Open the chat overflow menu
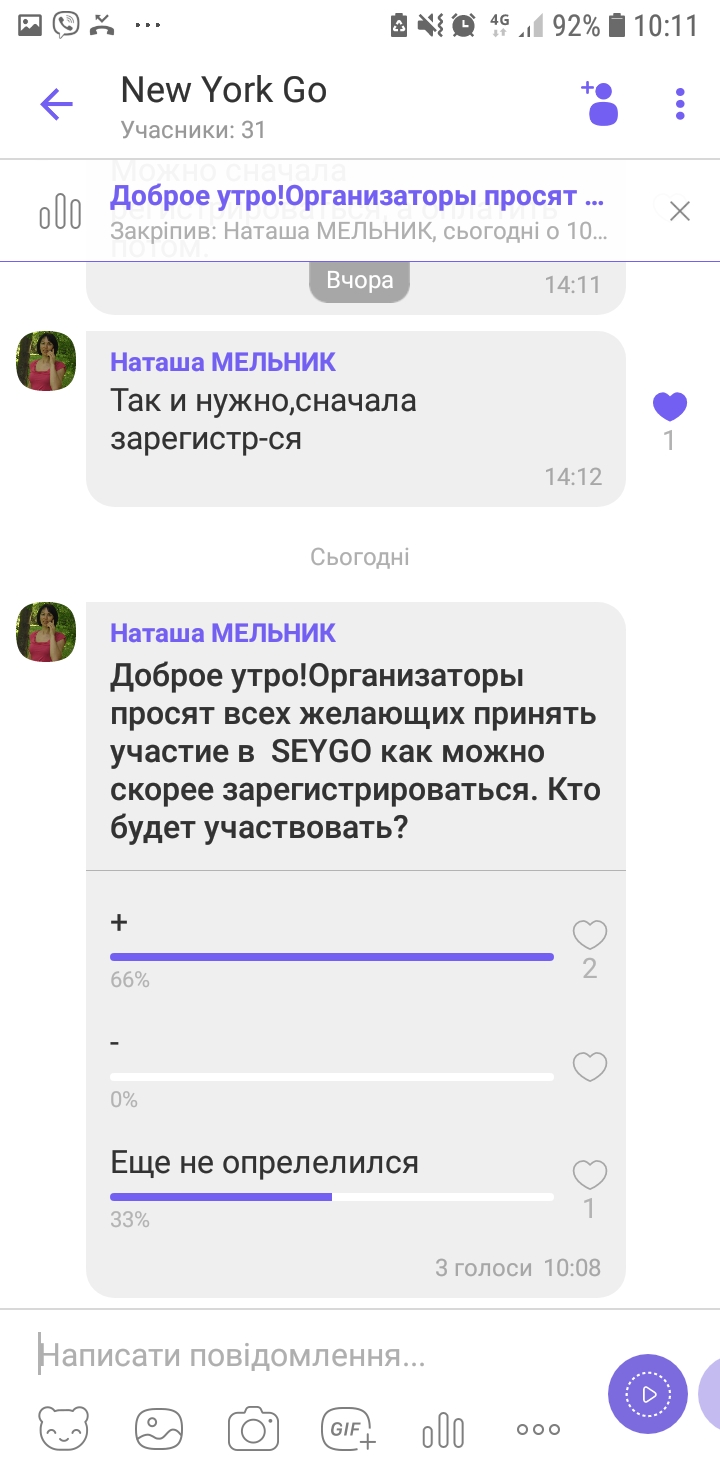720x1480 pixels. click(x=680, y=104)
